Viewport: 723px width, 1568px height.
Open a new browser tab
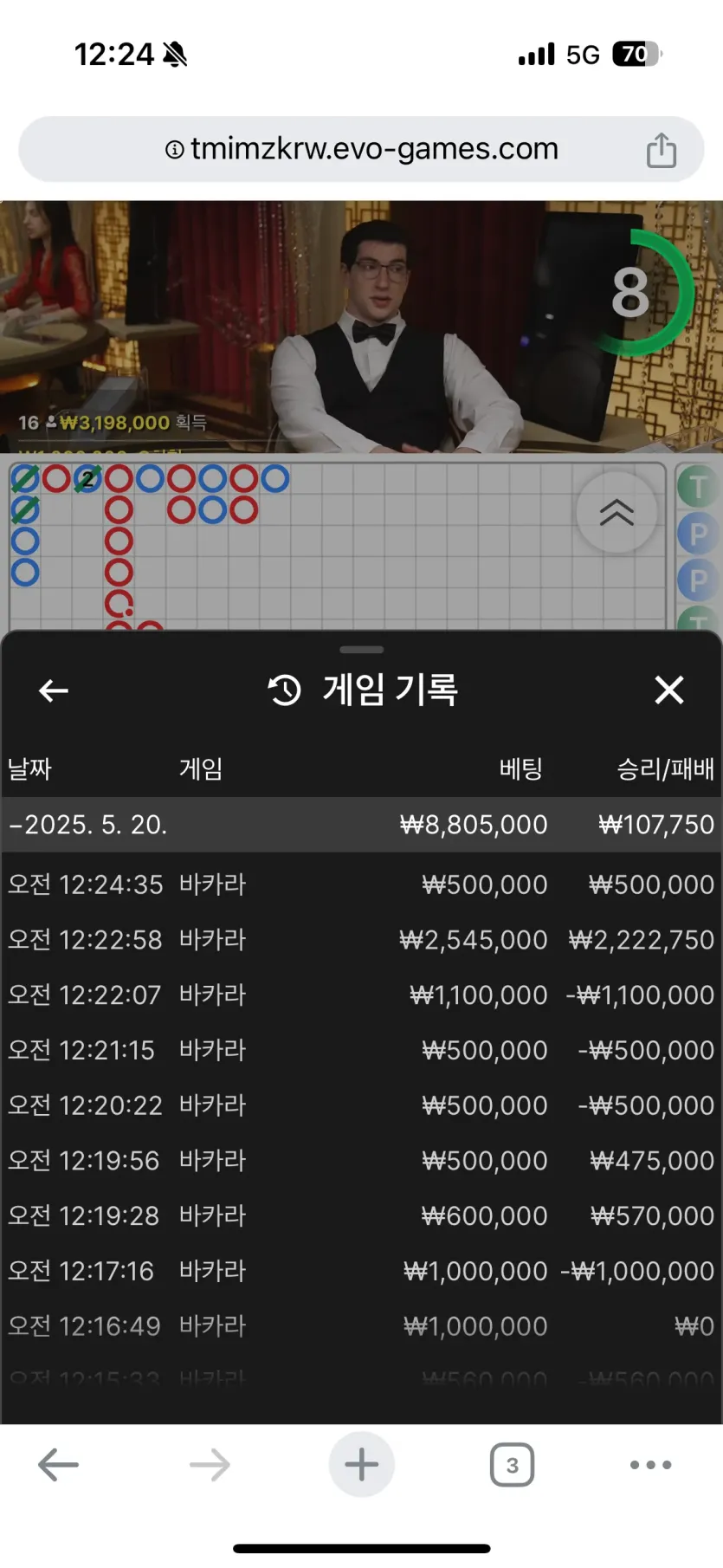(x=361, y=1465)
